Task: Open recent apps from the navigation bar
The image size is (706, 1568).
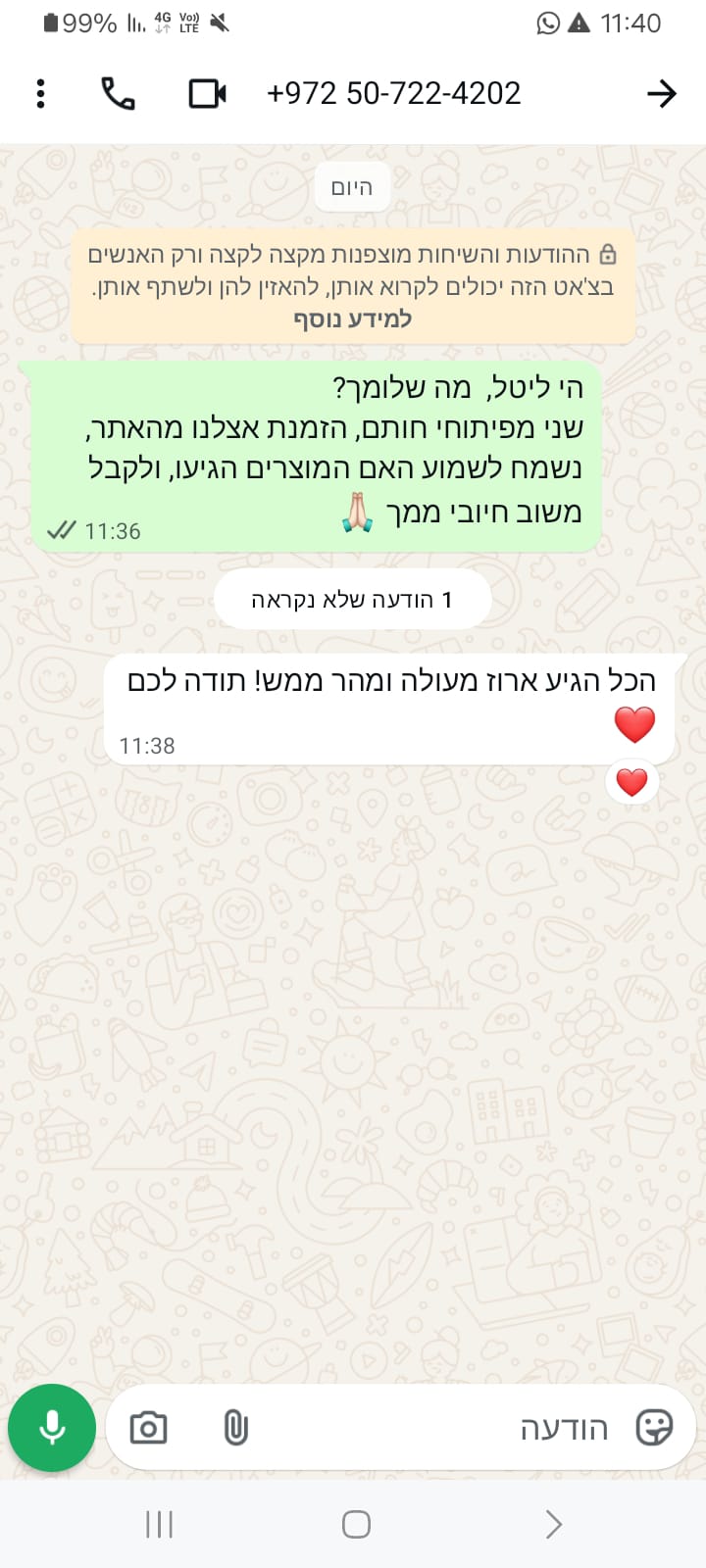Action: click(x=159, y=1524)
